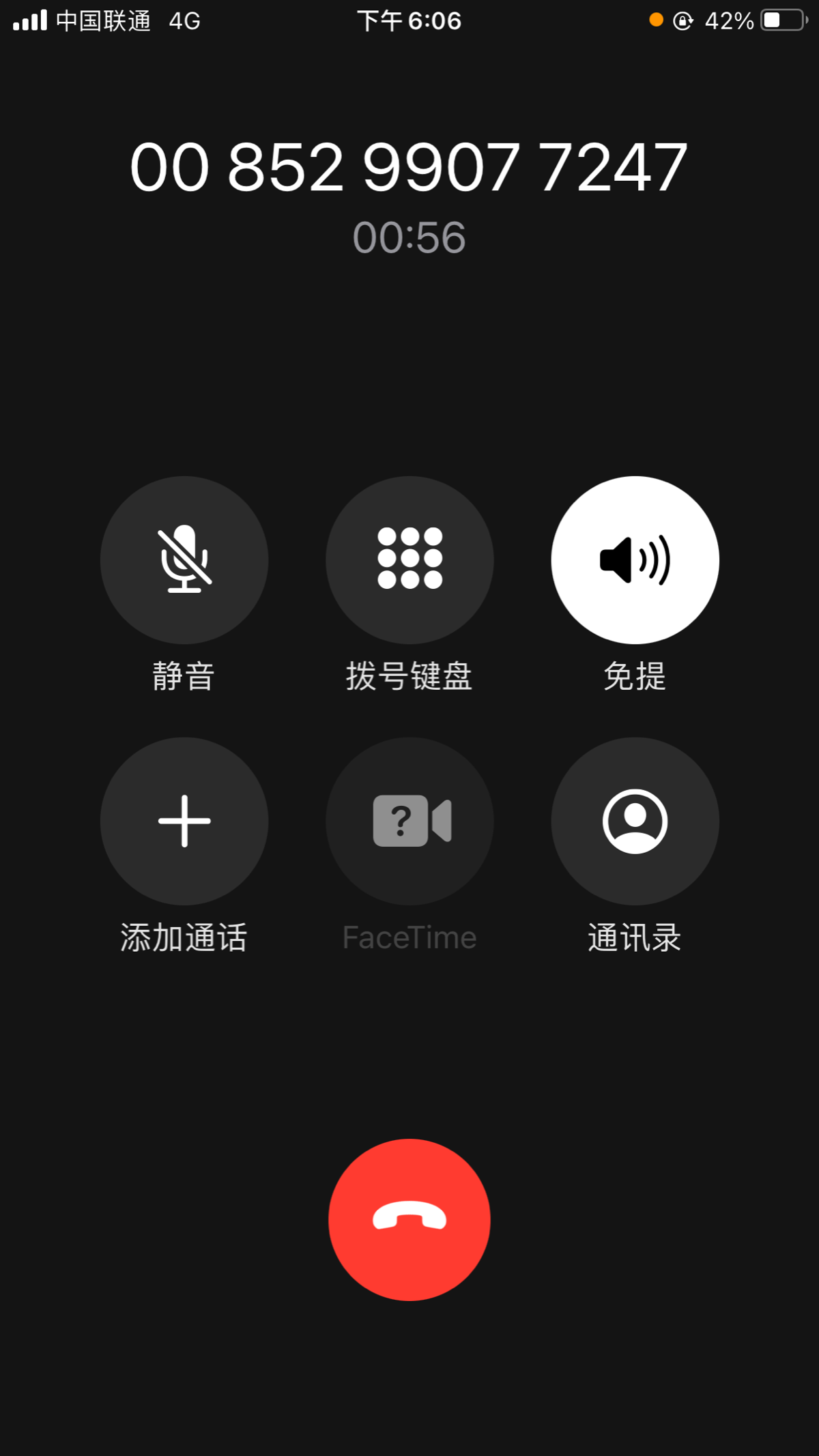Image resolution: width=819 pixels, height=1456 pixels.
Task: Tap the orange microphone privacy dot
Action: [655, 21]
